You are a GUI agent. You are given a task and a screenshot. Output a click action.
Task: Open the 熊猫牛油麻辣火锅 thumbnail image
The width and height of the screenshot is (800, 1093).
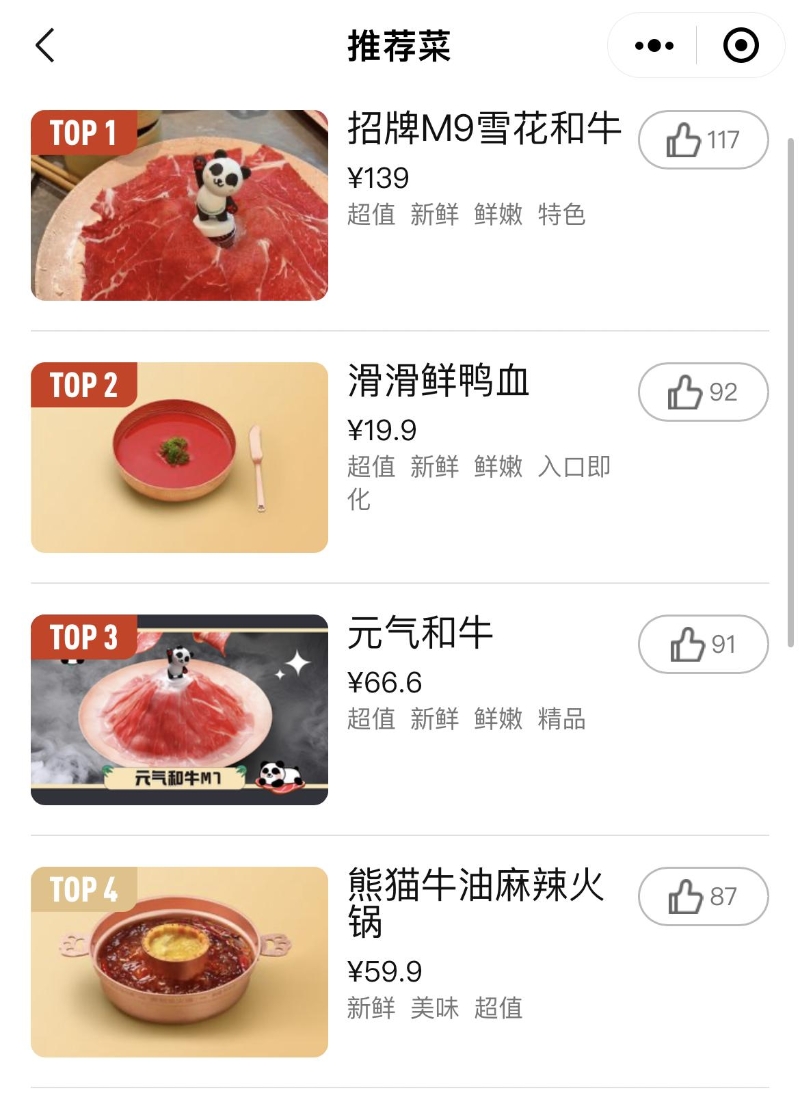point(180,961)
